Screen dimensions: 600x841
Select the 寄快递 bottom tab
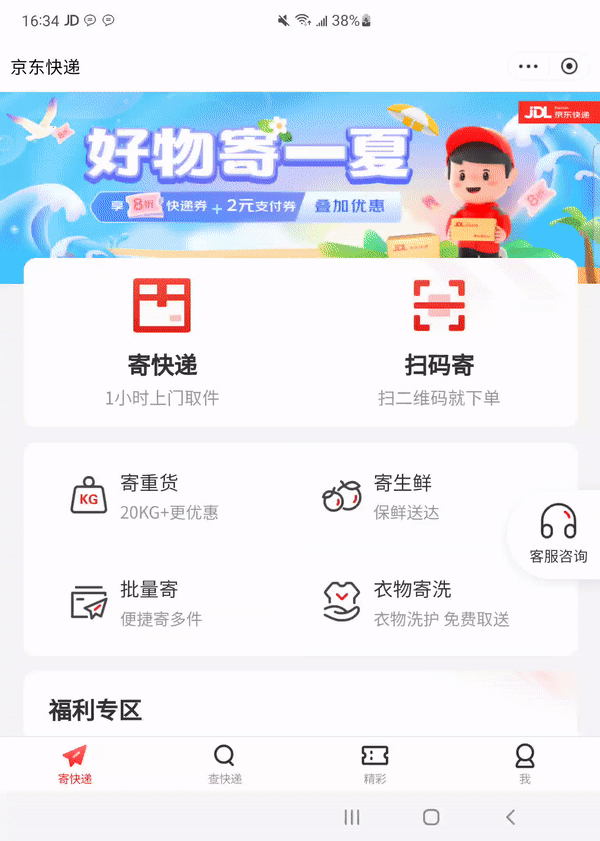coord(75,764)
